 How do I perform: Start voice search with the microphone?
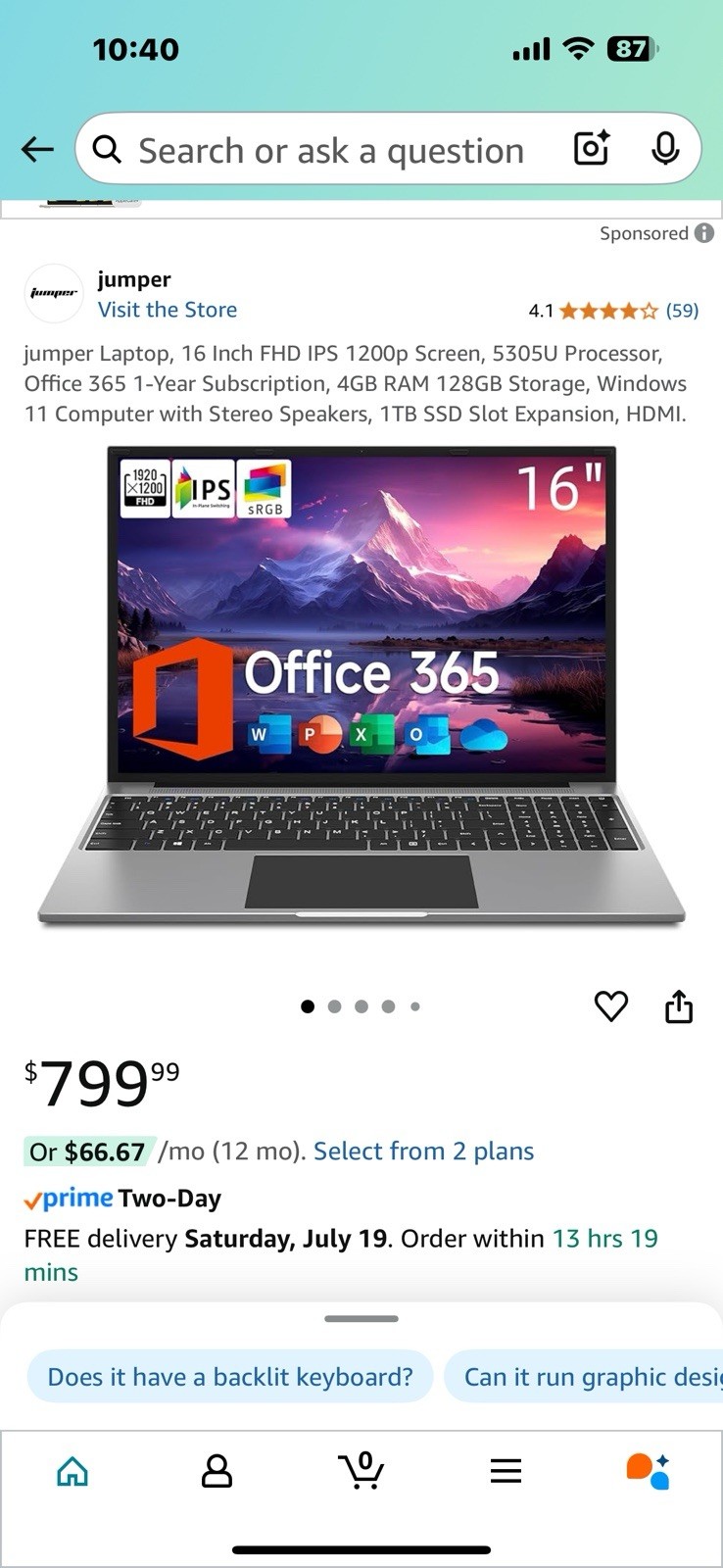665,149
